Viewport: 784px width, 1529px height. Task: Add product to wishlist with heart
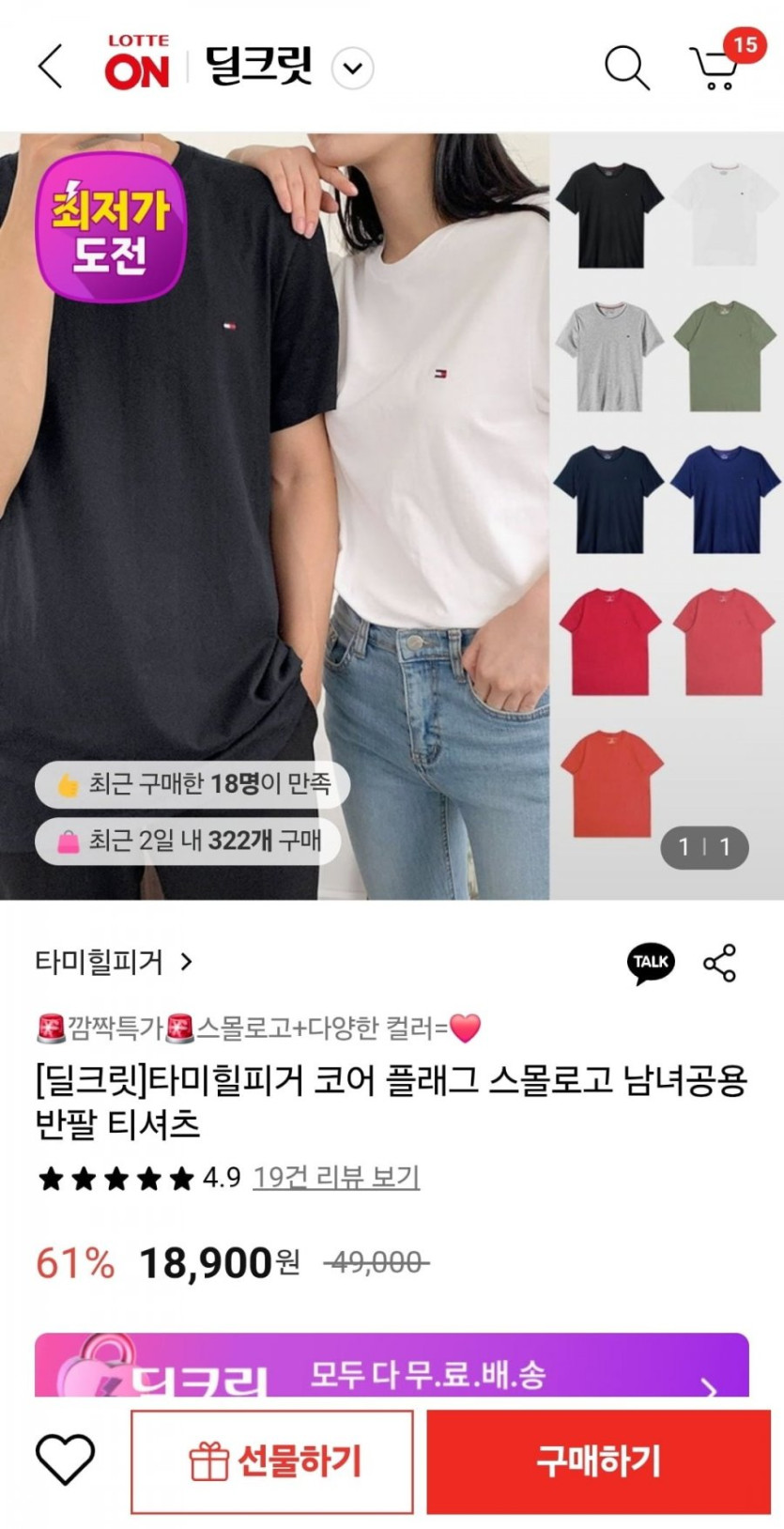coord(65,1459)
